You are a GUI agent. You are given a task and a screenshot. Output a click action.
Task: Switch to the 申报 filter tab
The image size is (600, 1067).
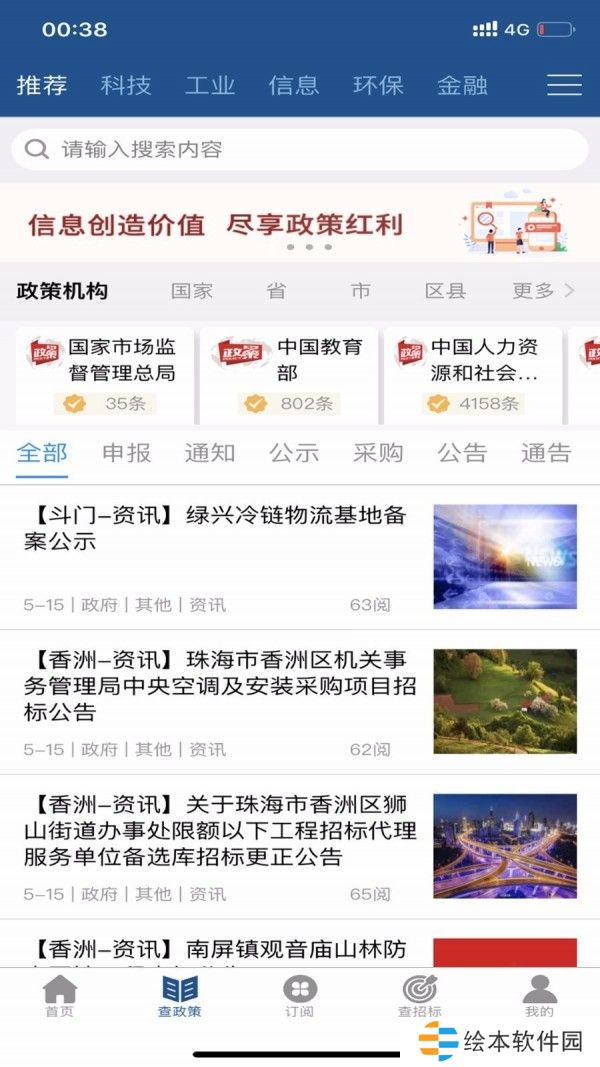point(126,453)
